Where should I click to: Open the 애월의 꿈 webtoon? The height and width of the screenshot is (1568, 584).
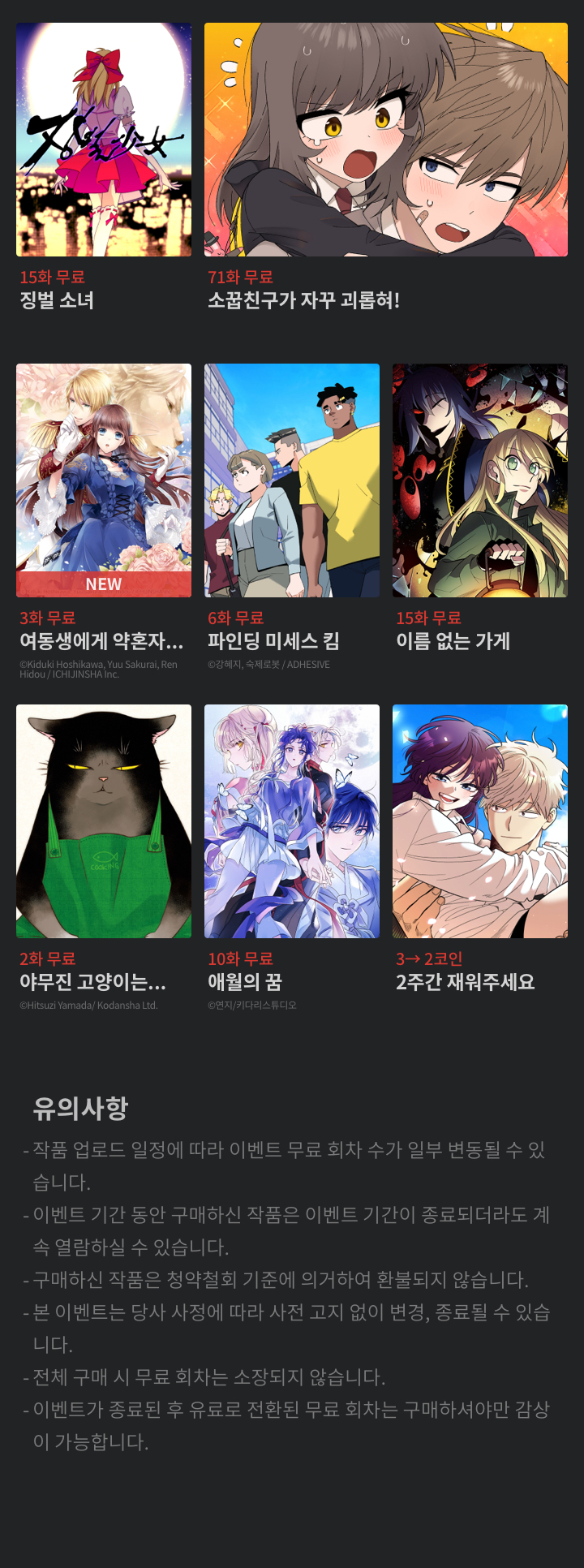[292, 821]
